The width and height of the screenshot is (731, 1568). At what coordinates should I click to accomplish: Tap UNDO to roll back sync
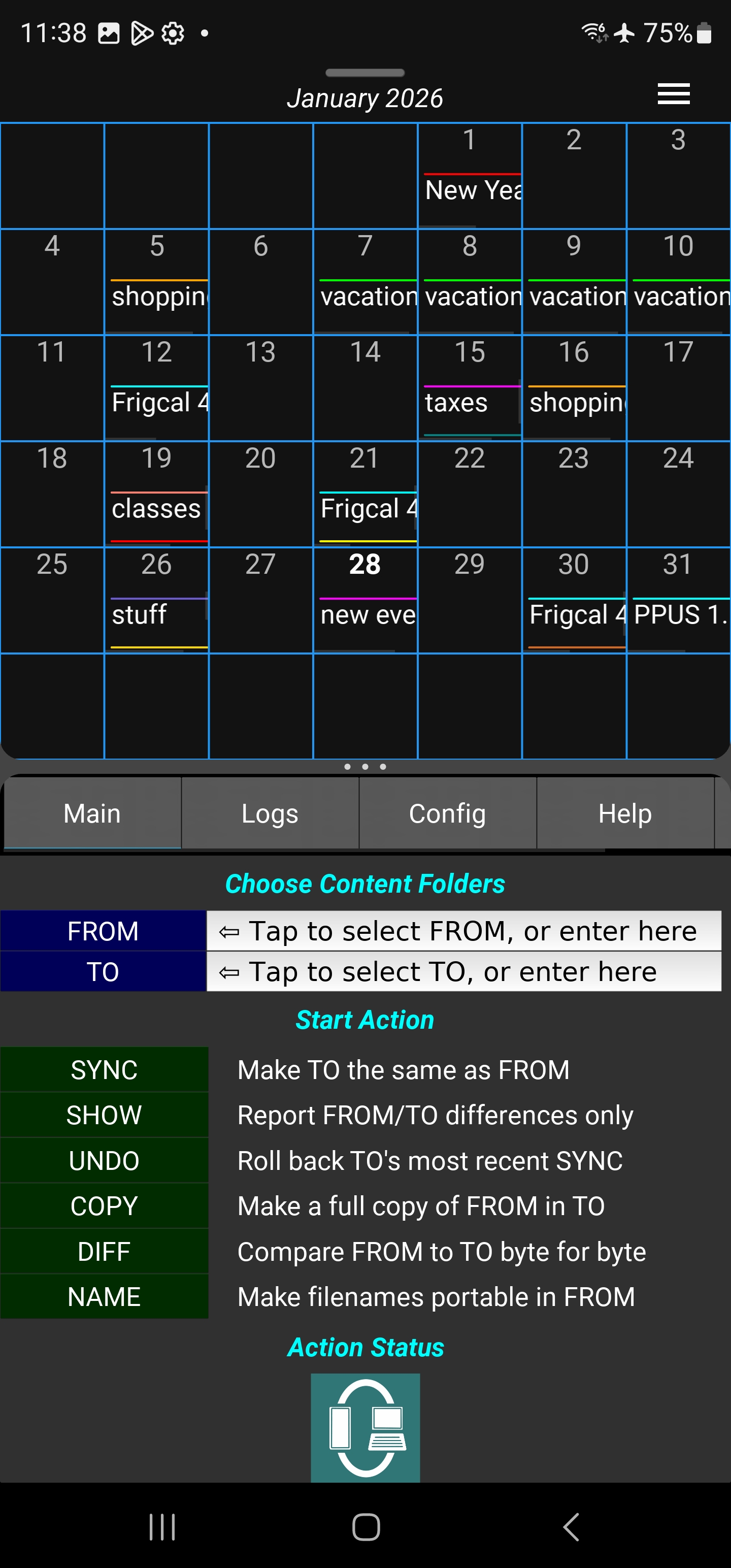pos(104,1160)
